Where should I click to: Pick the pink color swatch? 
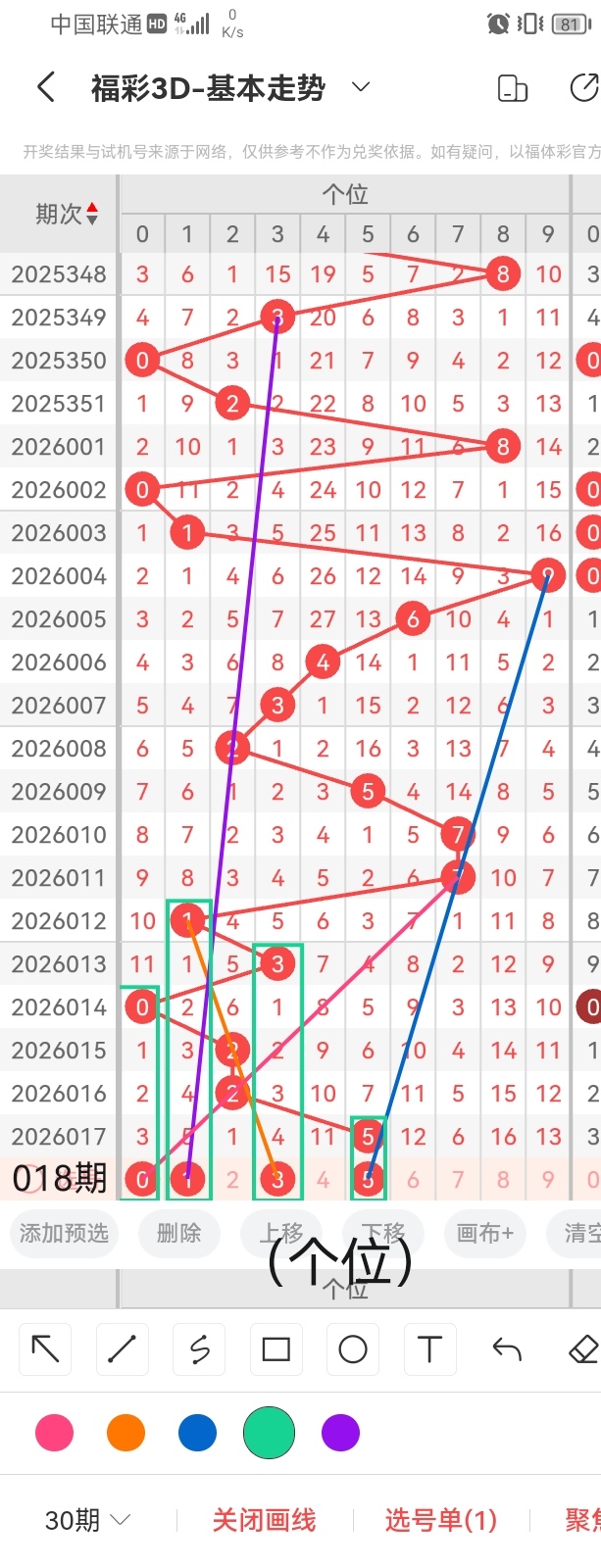(54, 1433)
